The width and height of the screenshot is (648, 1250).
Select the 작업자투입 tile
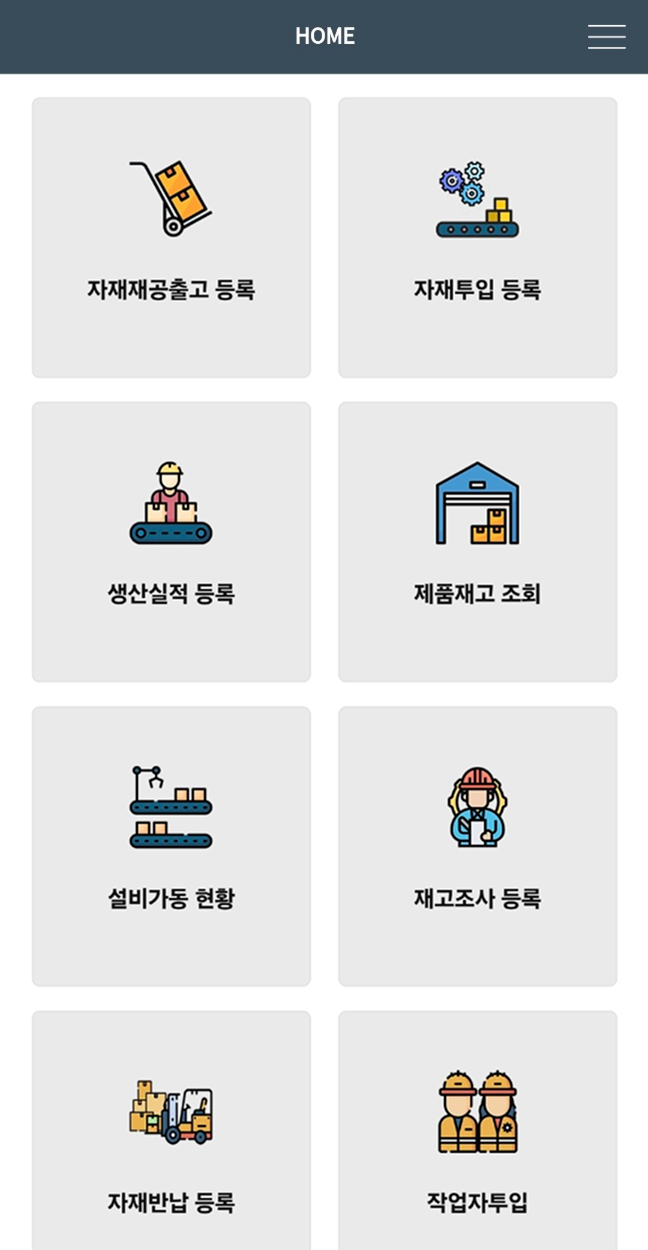[477, 1131]
